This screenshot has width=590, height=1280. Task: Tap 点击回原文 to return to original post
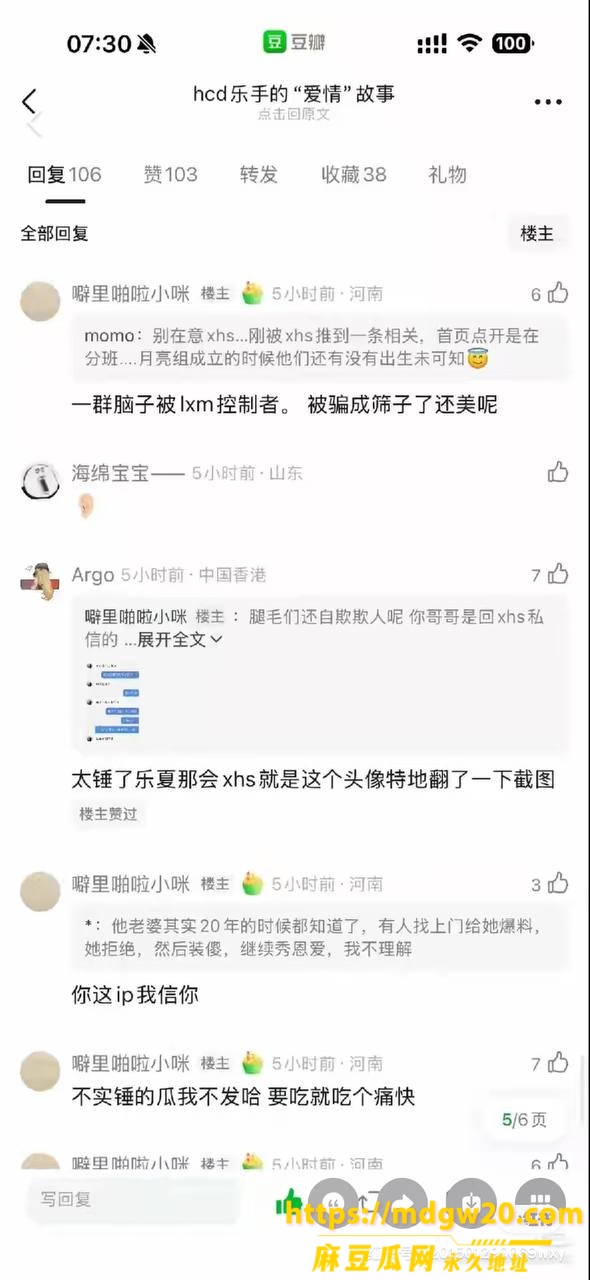pos(294,115)
